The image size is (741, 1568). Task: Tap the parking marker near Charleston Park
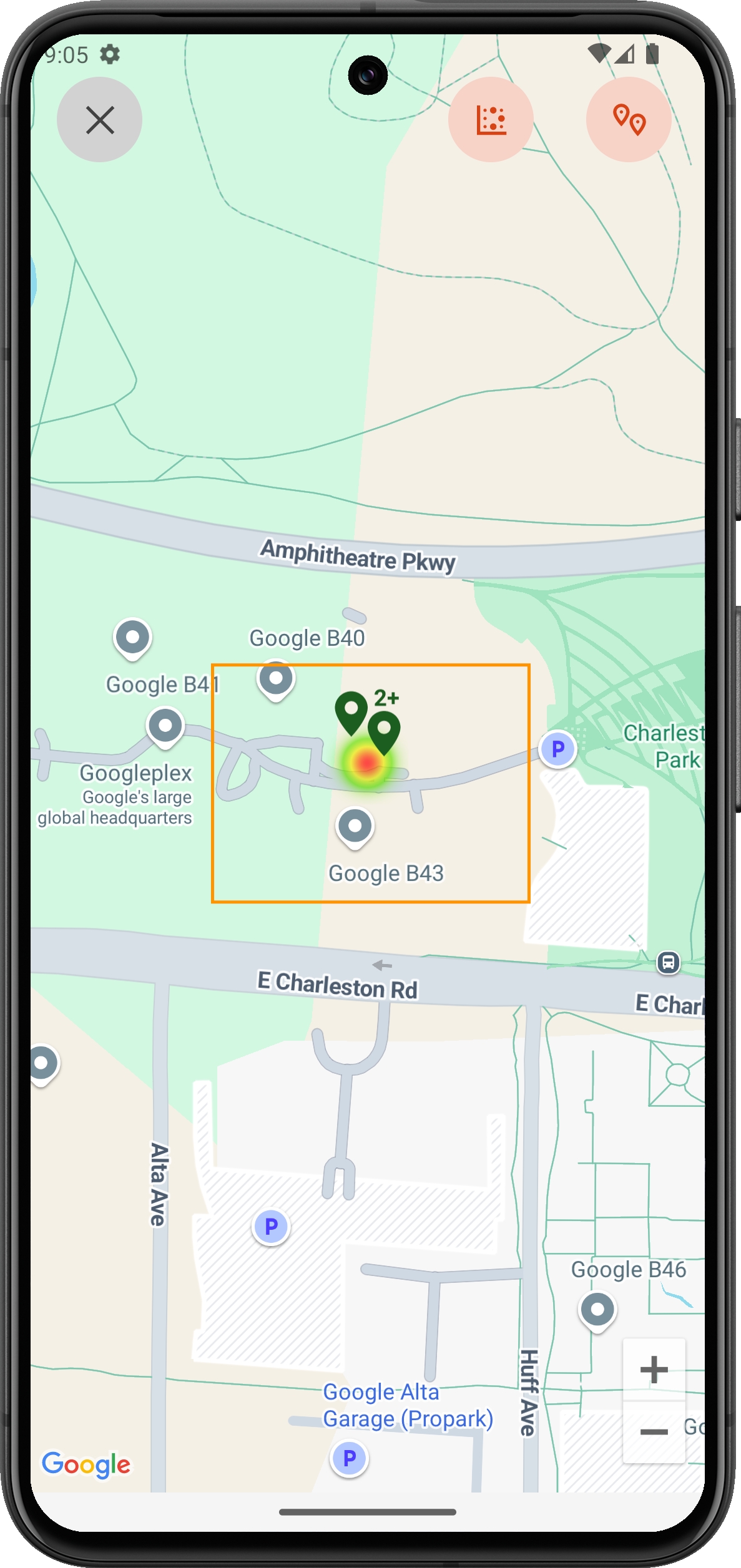point(557,748)
